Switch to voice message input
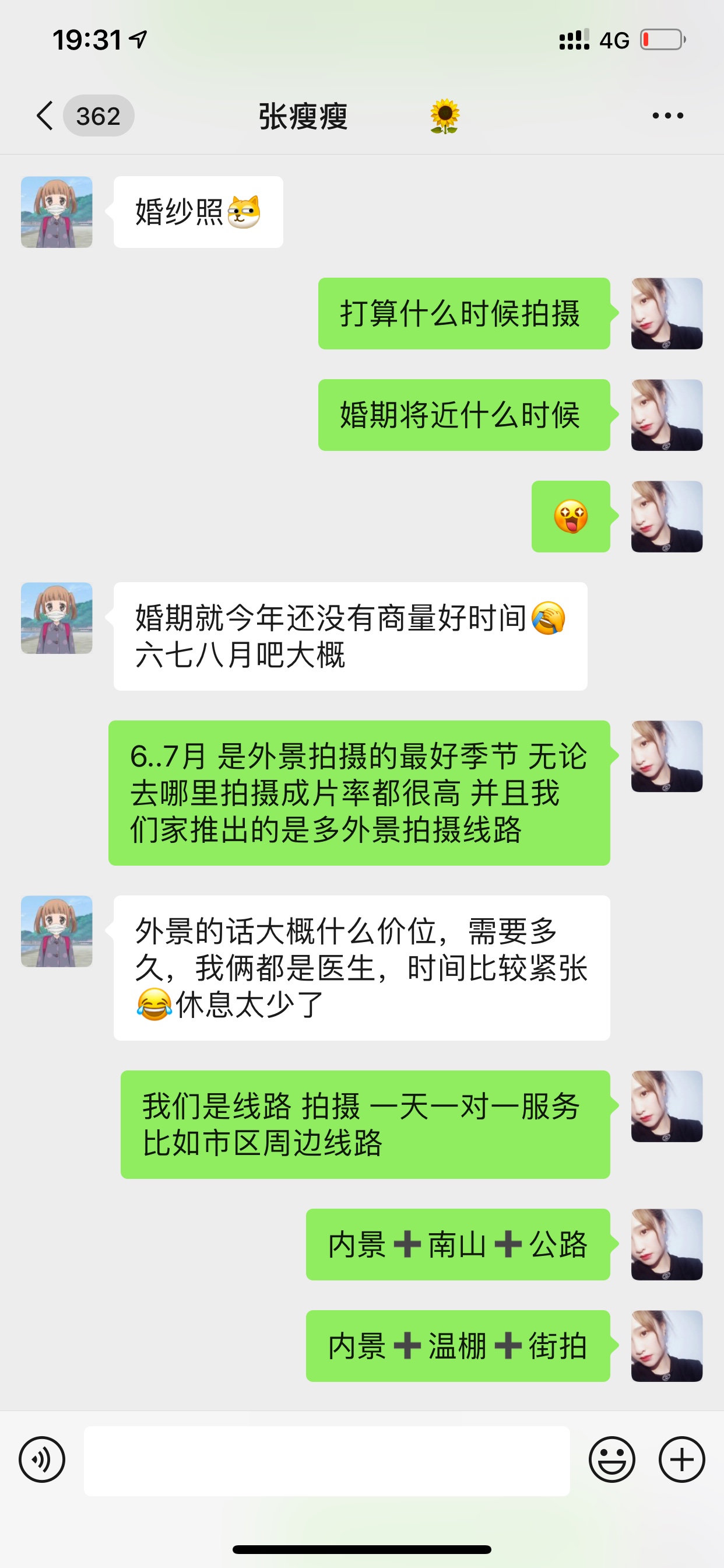This screenshot has height=1568, width=724. [42, 1459]
